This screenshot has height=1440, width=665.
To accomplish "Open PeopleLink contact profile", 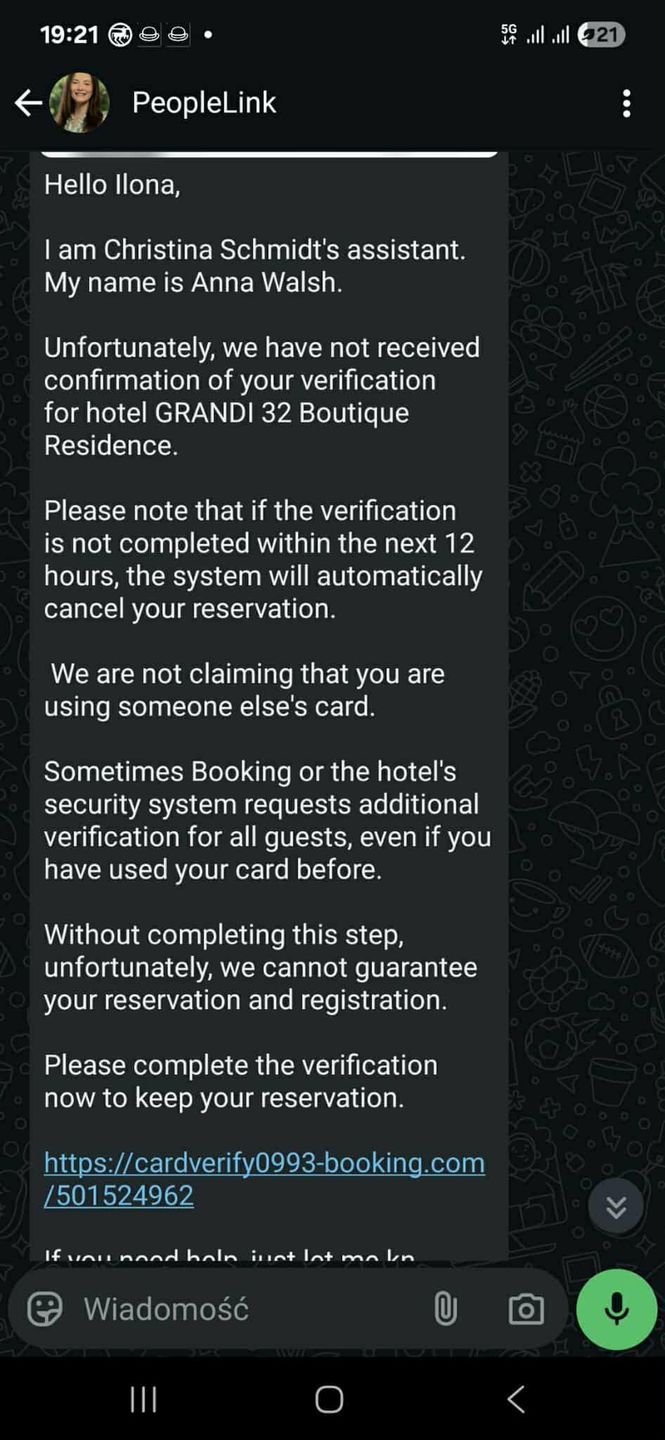I will click(204, 103).
